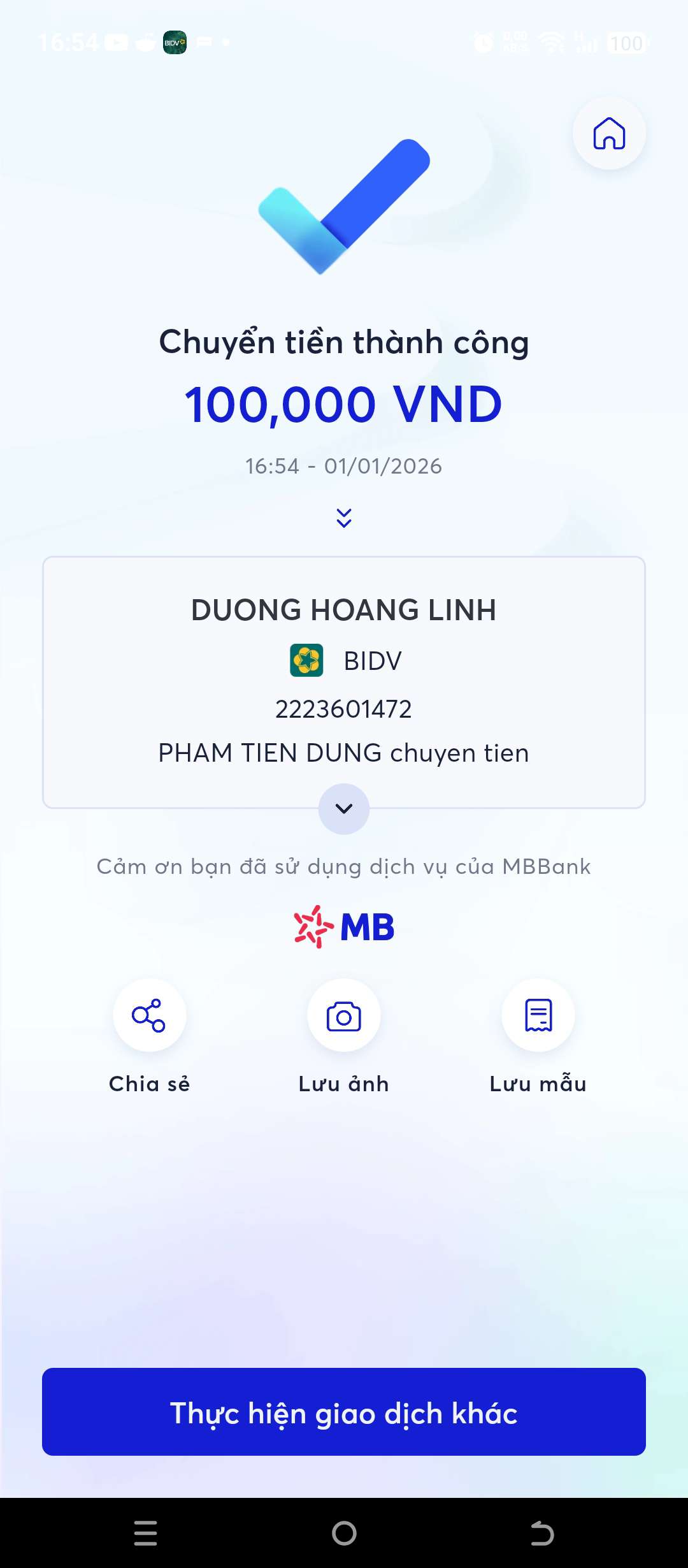Expand the double-chevron under the transaction time
This screenshot has width=688, height=1568.
pyautogui.click(x=344, y=518)
